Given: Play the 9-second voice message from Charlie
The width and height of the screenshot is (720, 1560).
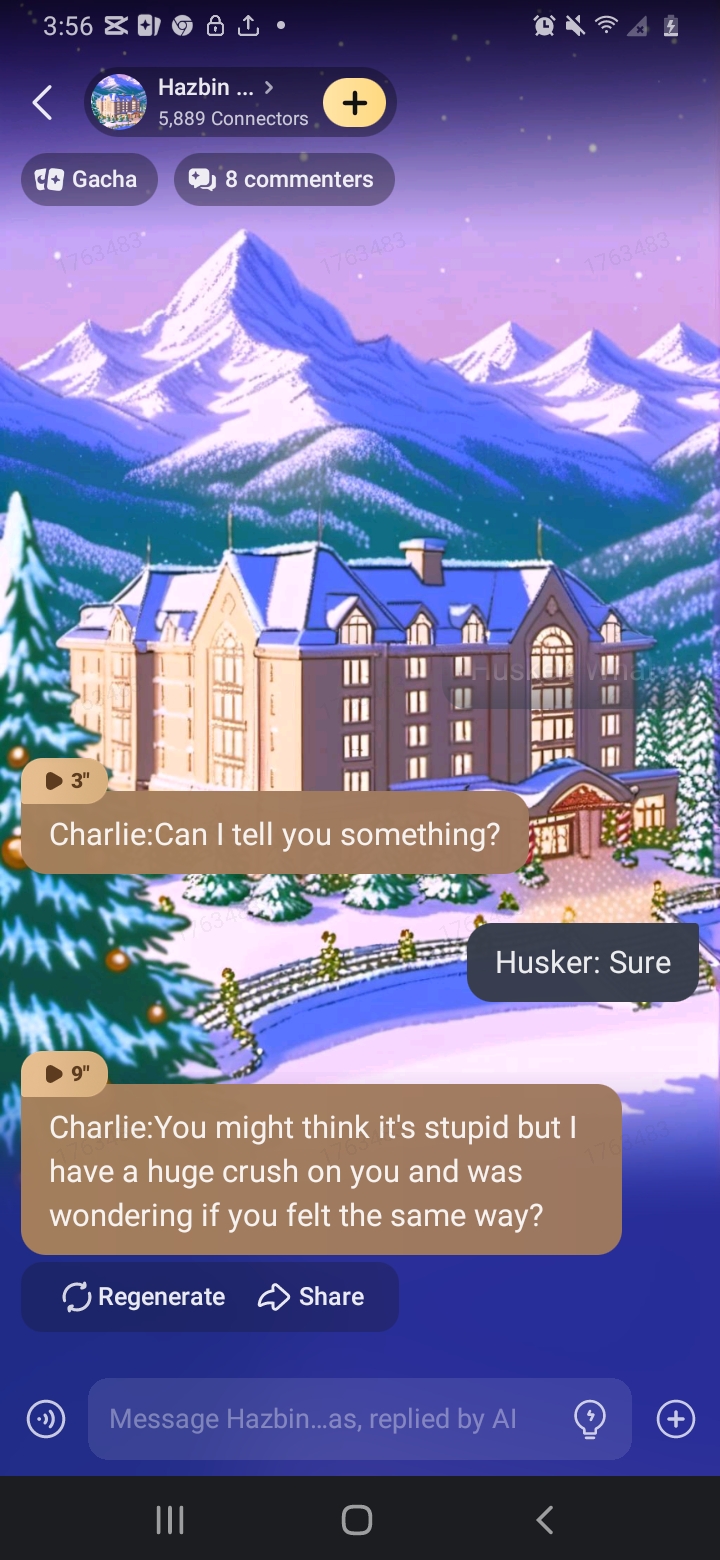Looking at the screenshot, I should point(64,1073).
